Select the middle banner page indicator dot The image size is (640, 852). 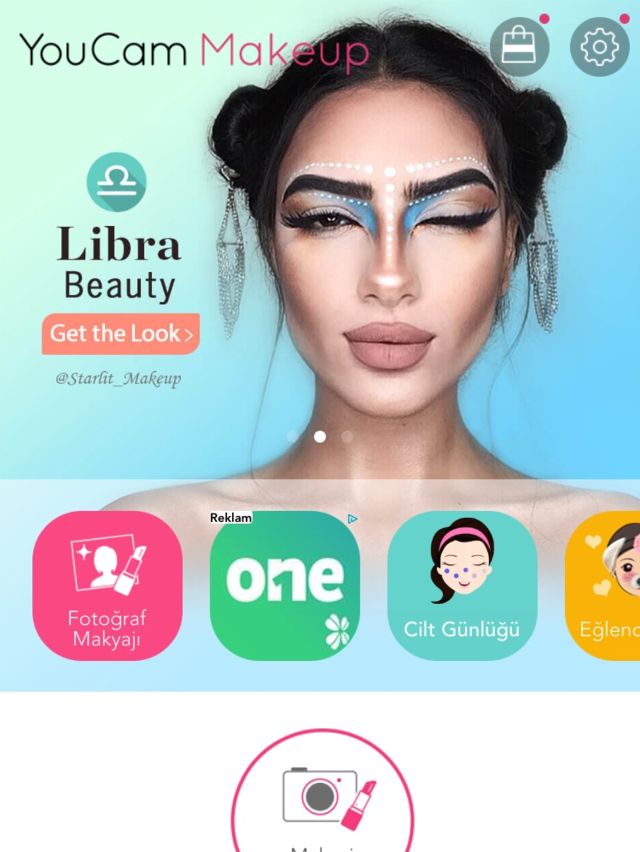[x=320, y=436]
